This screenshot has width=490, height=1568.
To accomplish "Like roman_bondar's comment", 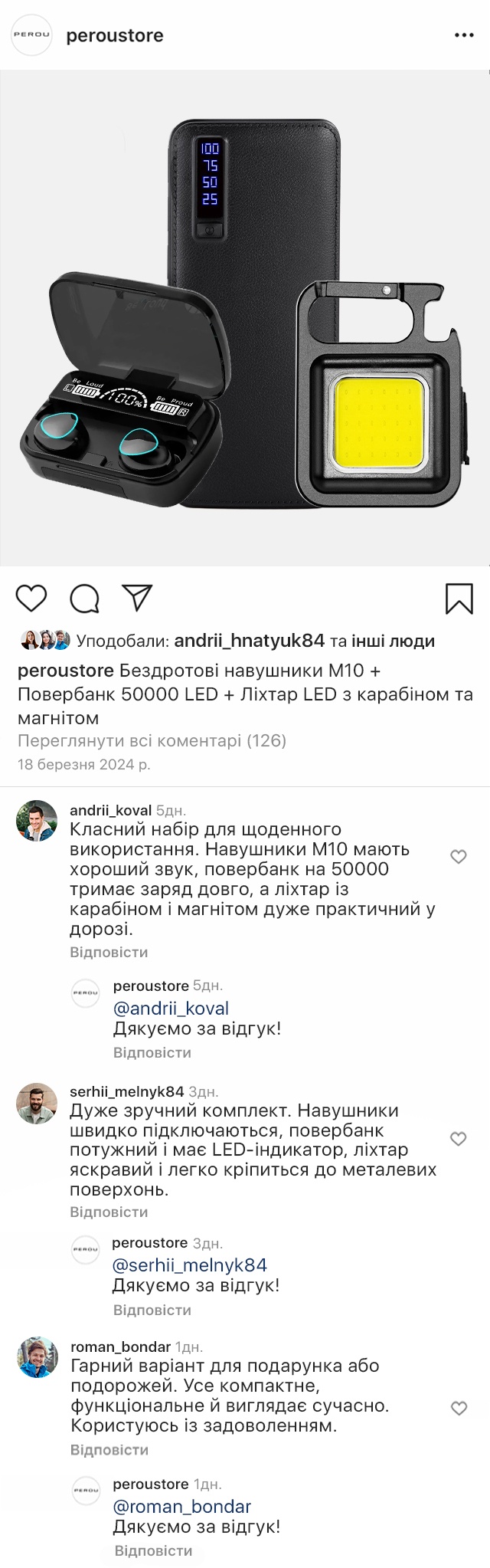I will [459, 1408].
